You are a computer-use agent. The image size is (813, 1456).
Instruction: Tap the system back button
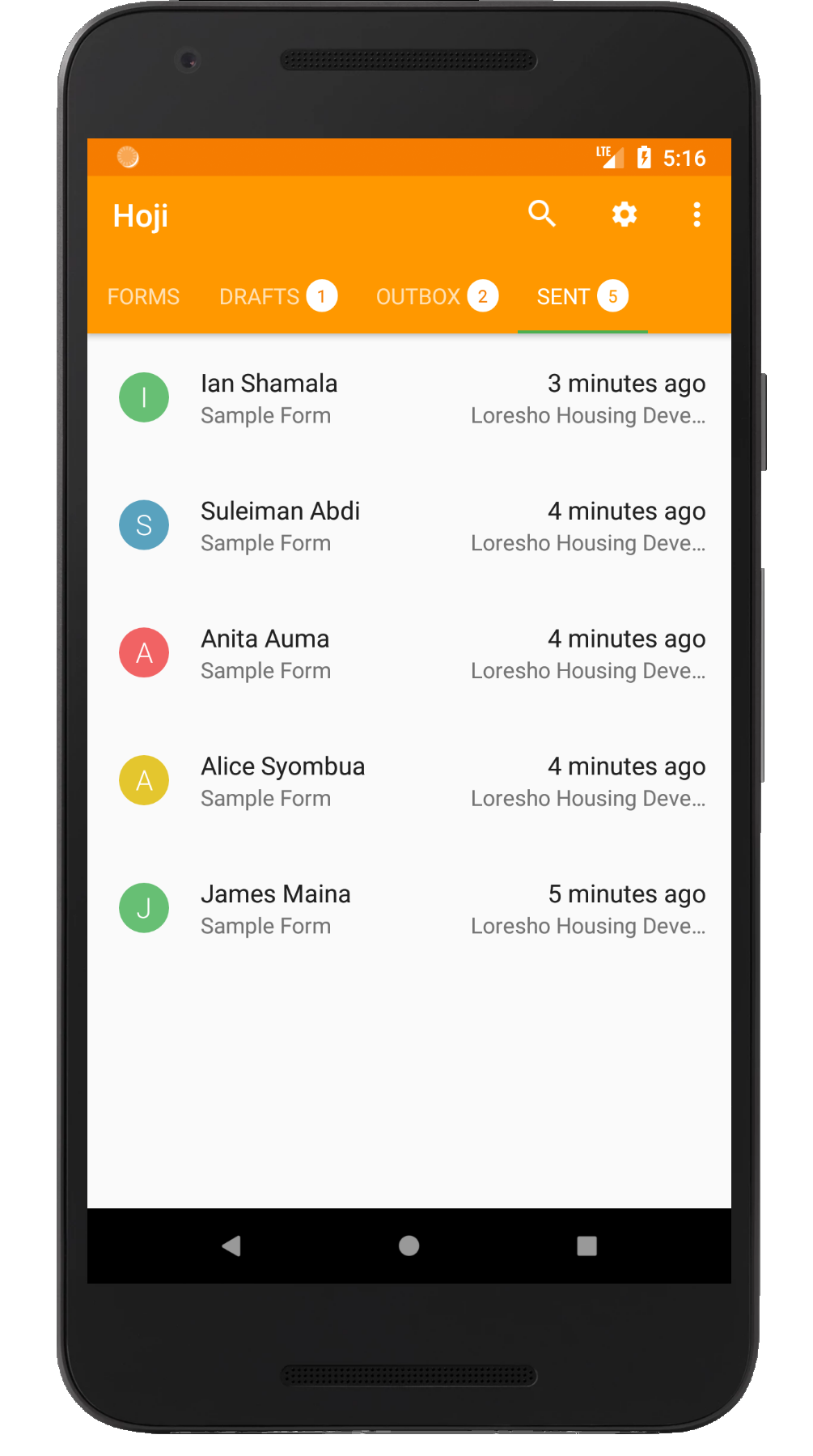[231, 1246]
